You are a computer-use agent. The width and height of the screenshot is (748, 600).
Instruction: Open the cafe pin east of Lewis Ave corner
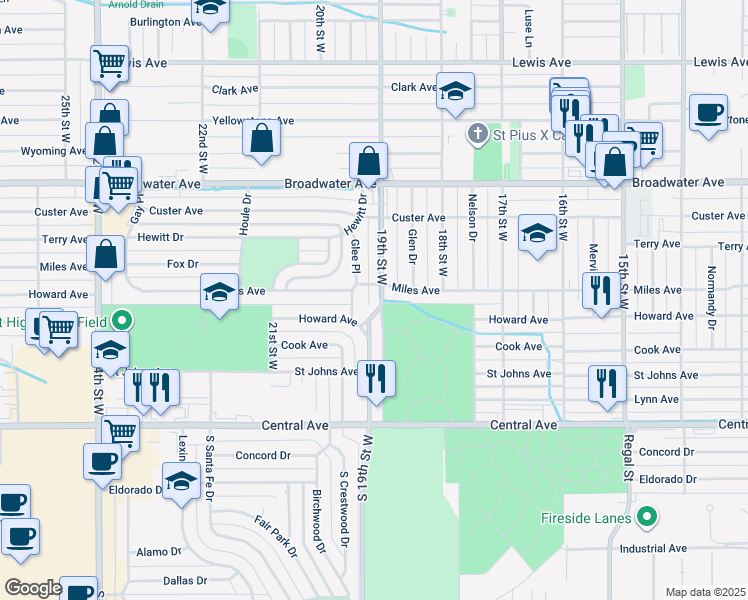[708, 116]
